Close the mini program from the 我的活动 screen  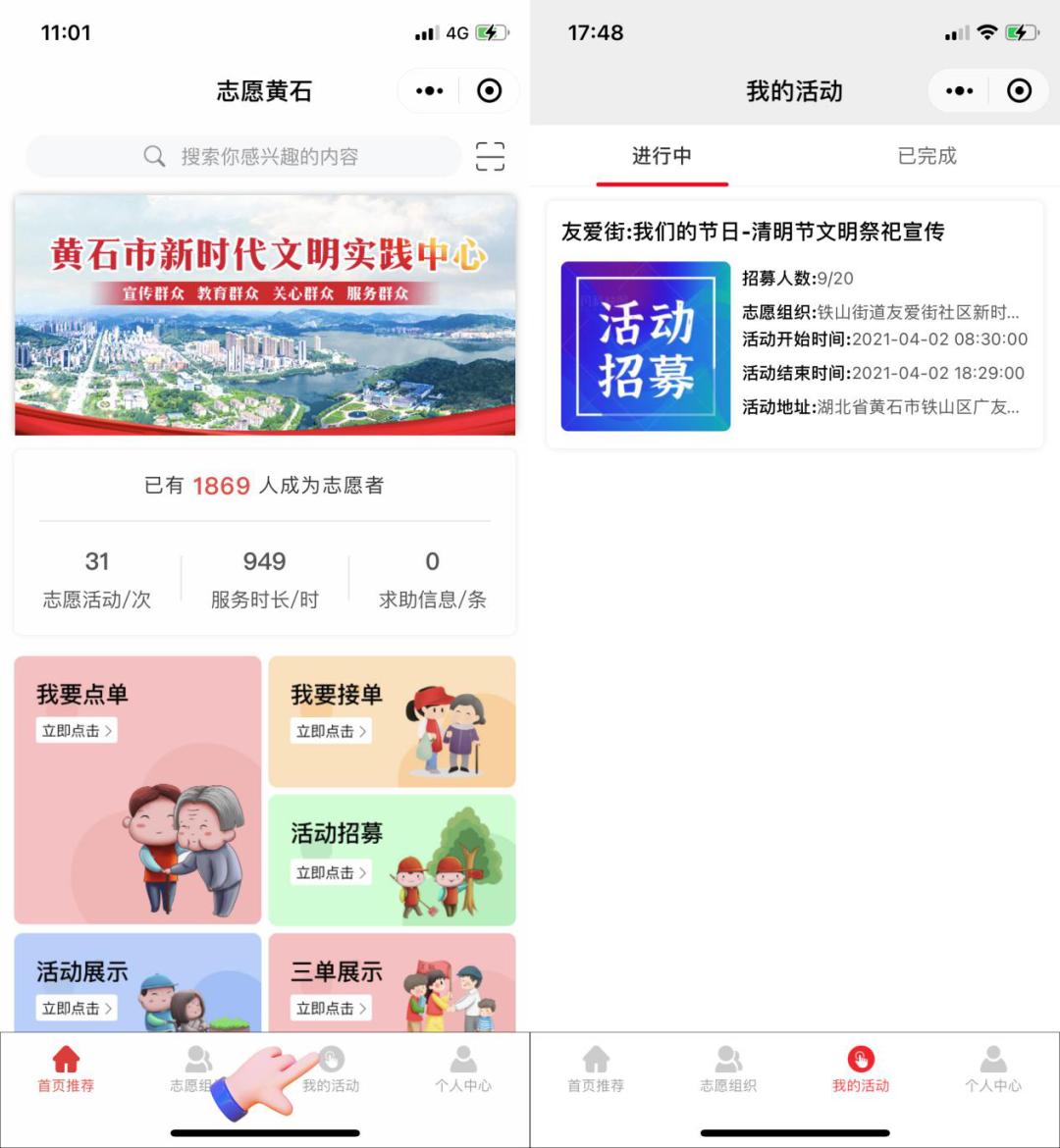[1020, 91]
